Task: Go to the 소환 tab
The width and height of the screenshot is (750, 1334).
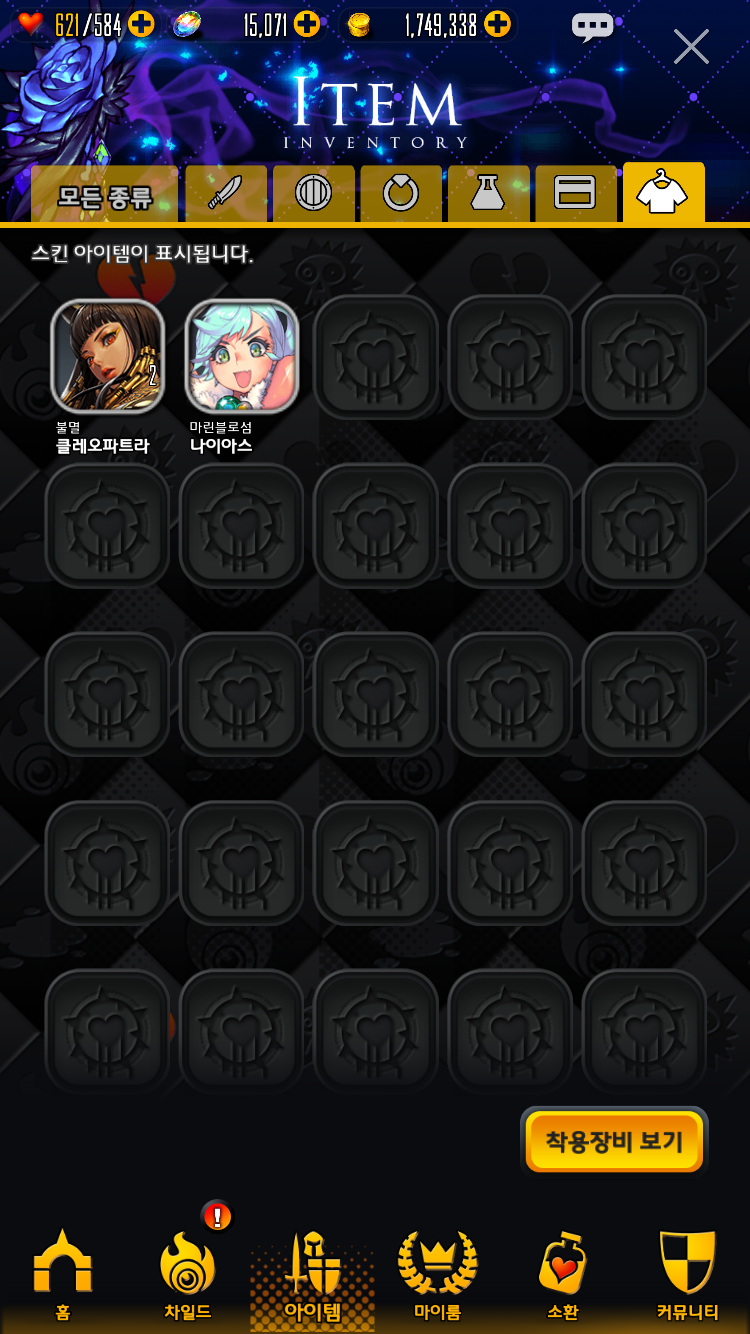Action: coord(562,1275)
